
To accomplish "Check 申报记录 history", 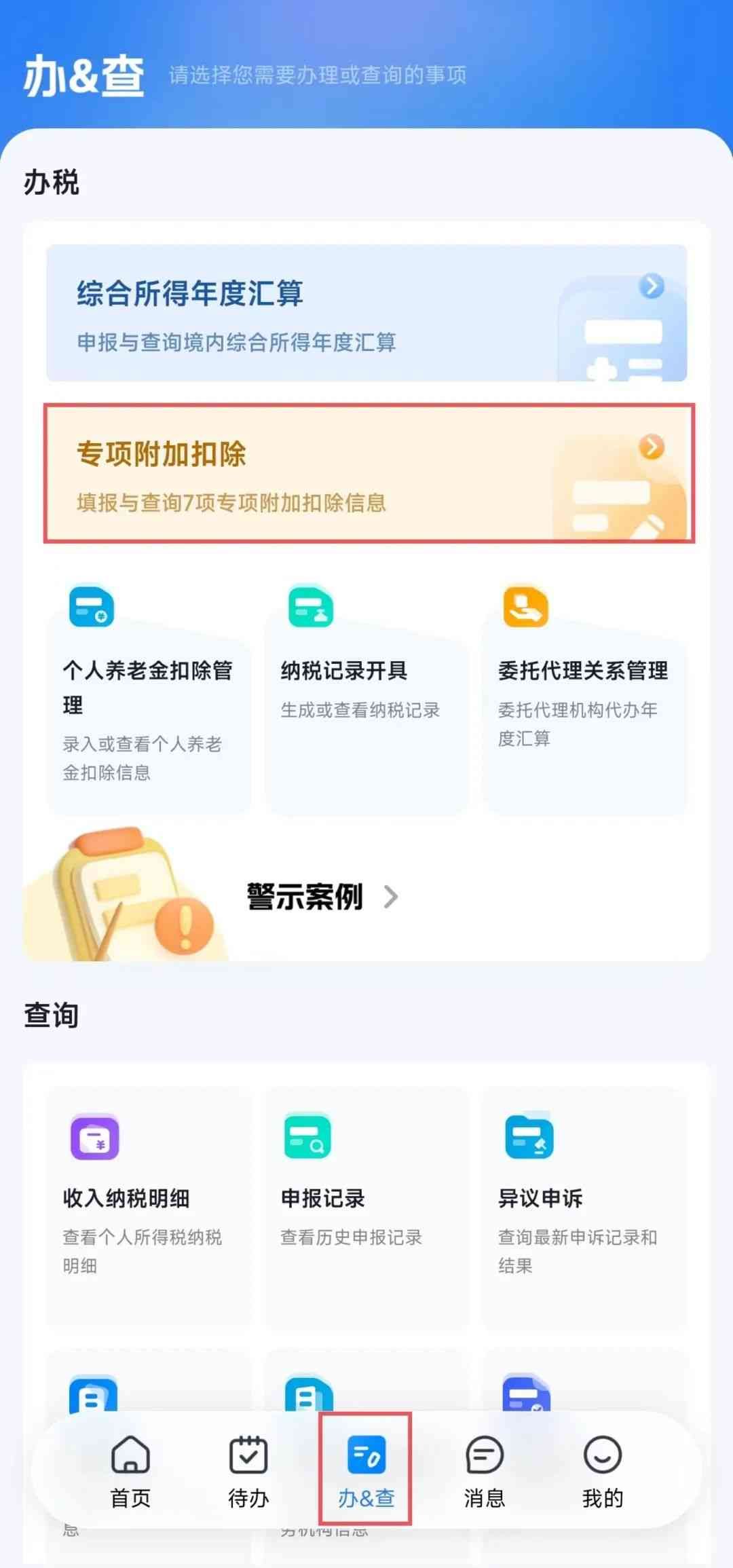I will click(366, 1208).
